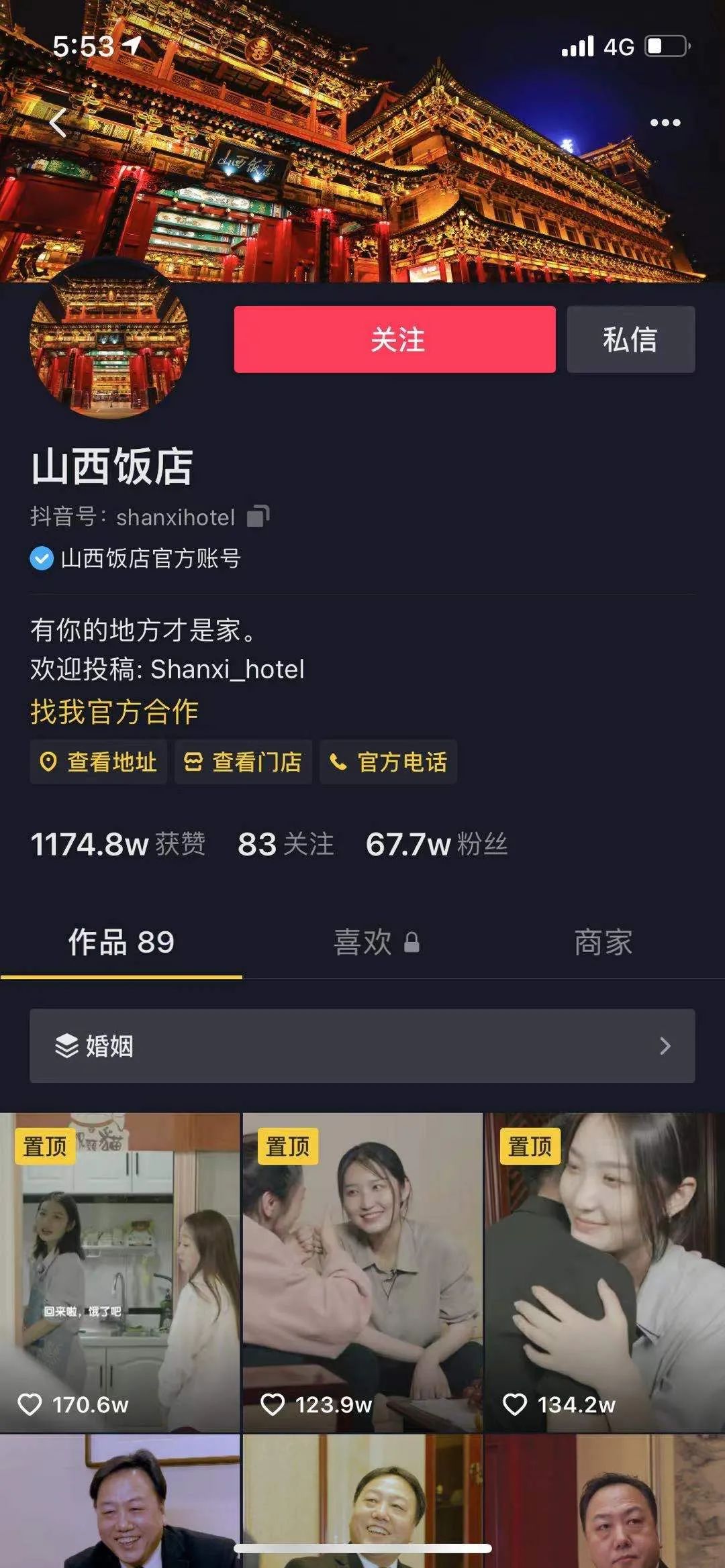View the profile avatar photo
The image size is (725, 1568).
point(109,340)
